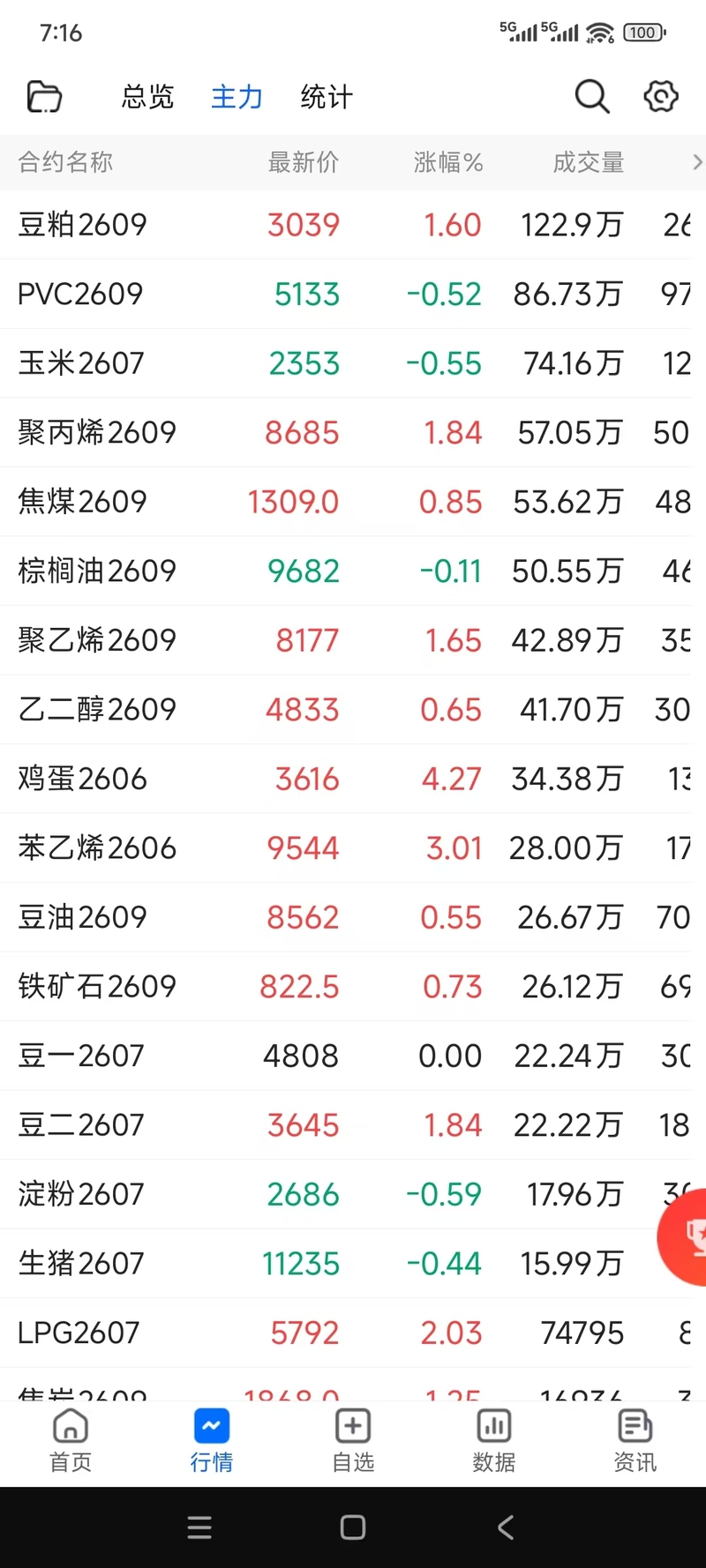Go to the 首页 tab
The image size is (706, 1568).
71,1441
